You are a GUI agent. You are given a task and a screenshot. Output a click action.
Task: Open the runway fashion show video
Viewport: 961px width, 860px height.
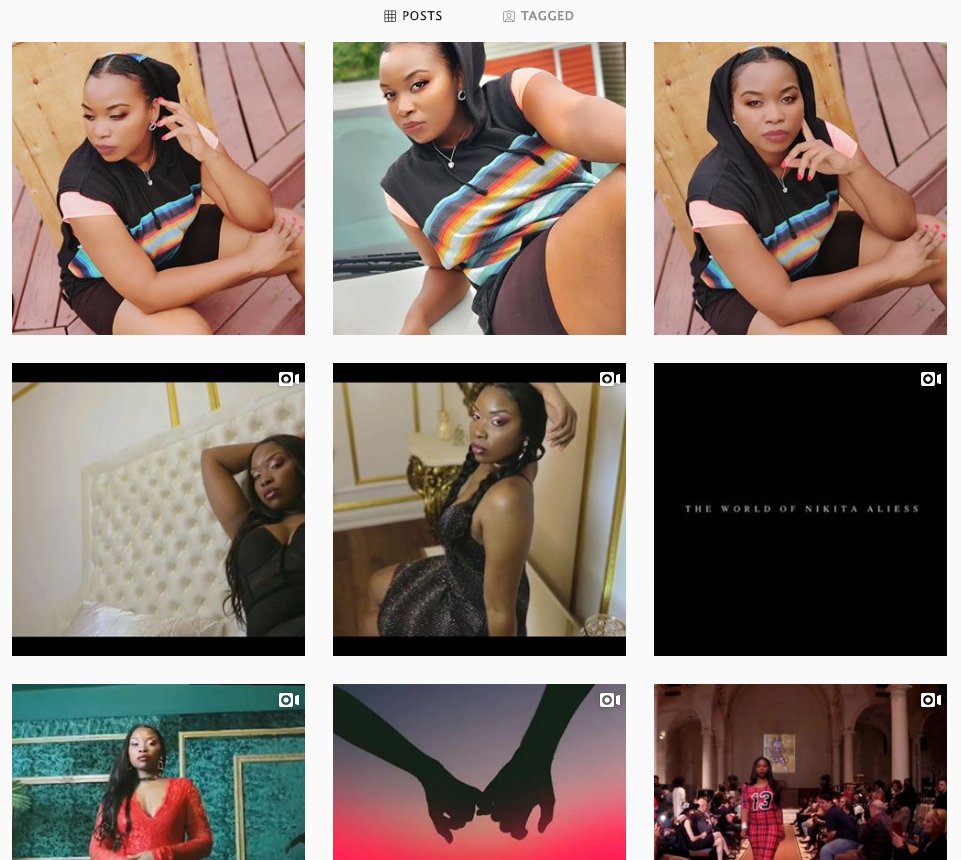[x=800, y=771]
